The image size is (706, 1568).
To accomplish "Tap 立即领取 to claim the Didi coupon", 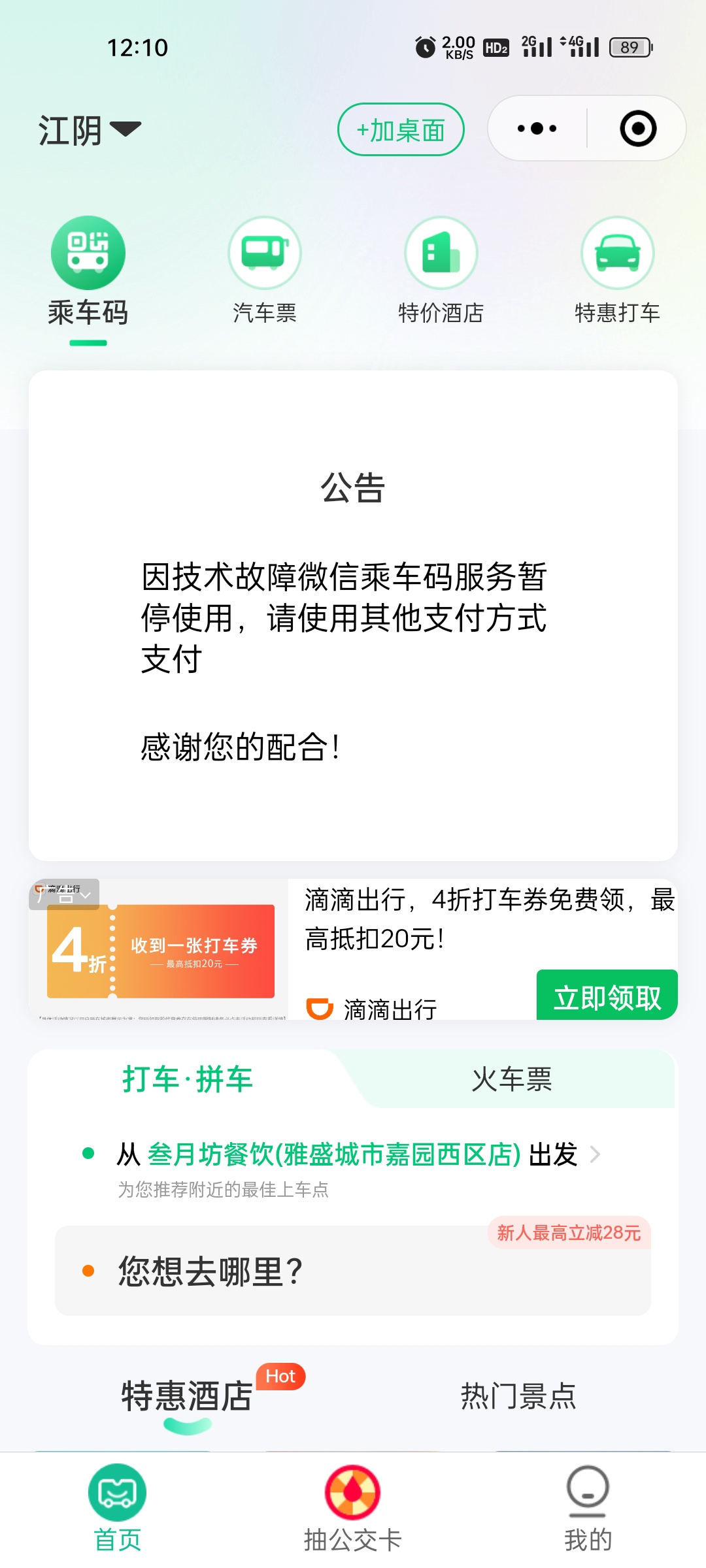I will (x=607, y=997).
